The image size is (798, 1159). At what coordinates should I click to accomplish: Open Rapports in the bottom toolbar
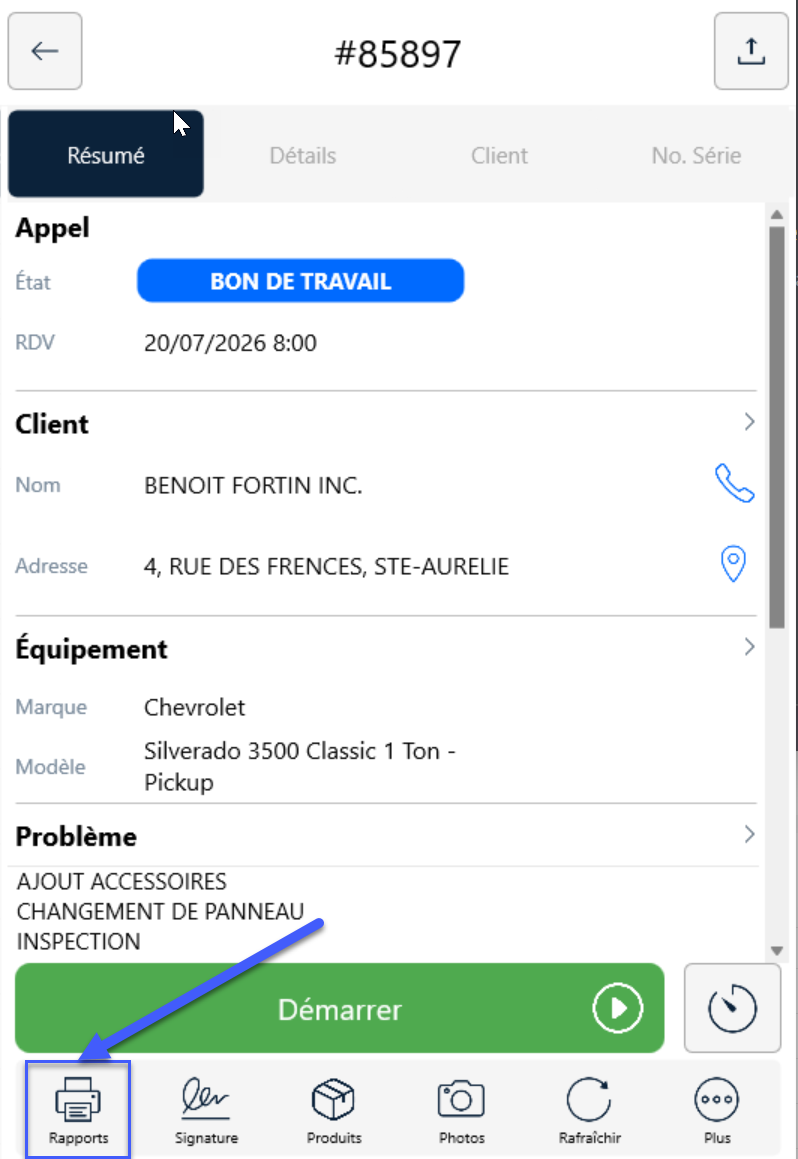coord(78,1109)
